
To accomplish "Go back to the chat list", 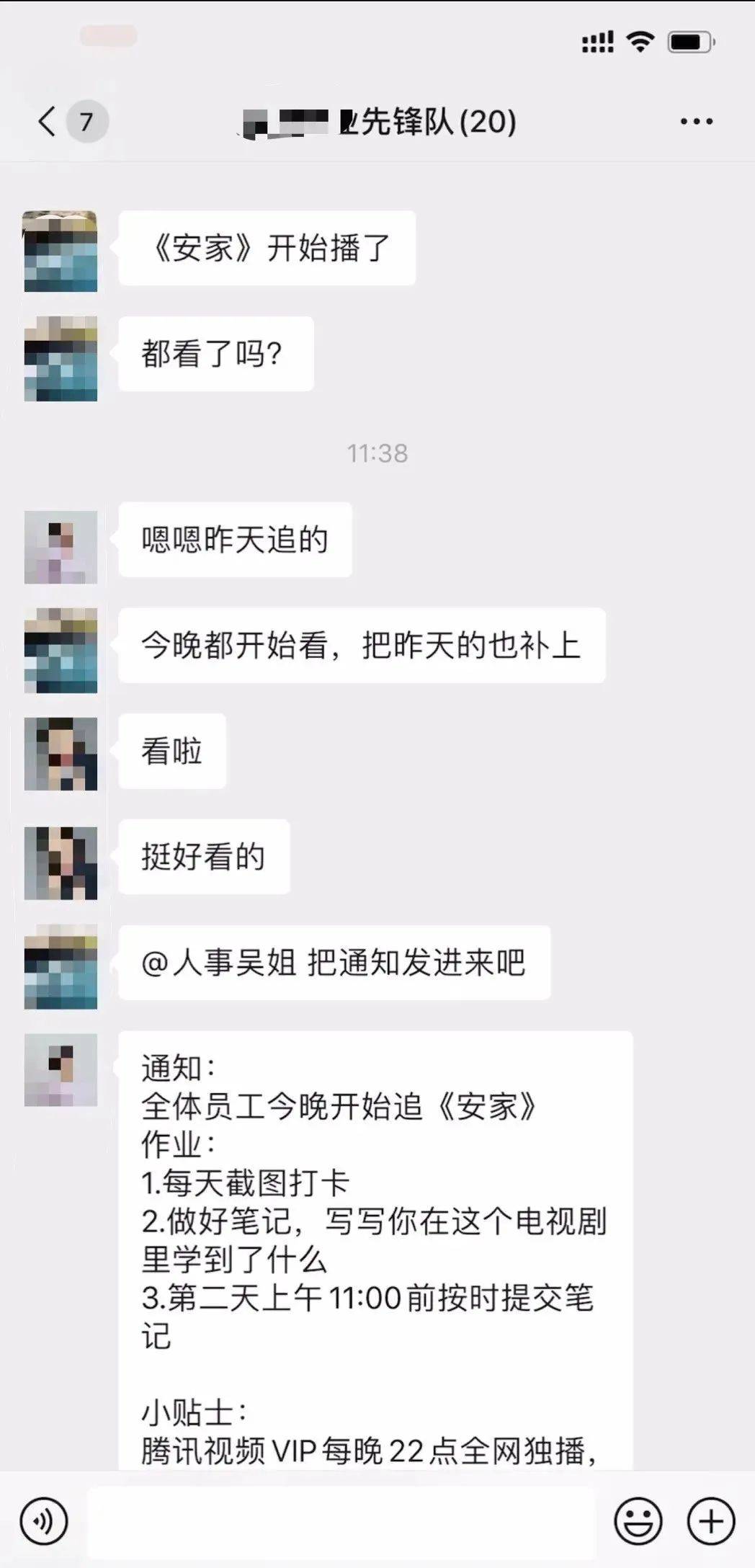I will [48, 121].
